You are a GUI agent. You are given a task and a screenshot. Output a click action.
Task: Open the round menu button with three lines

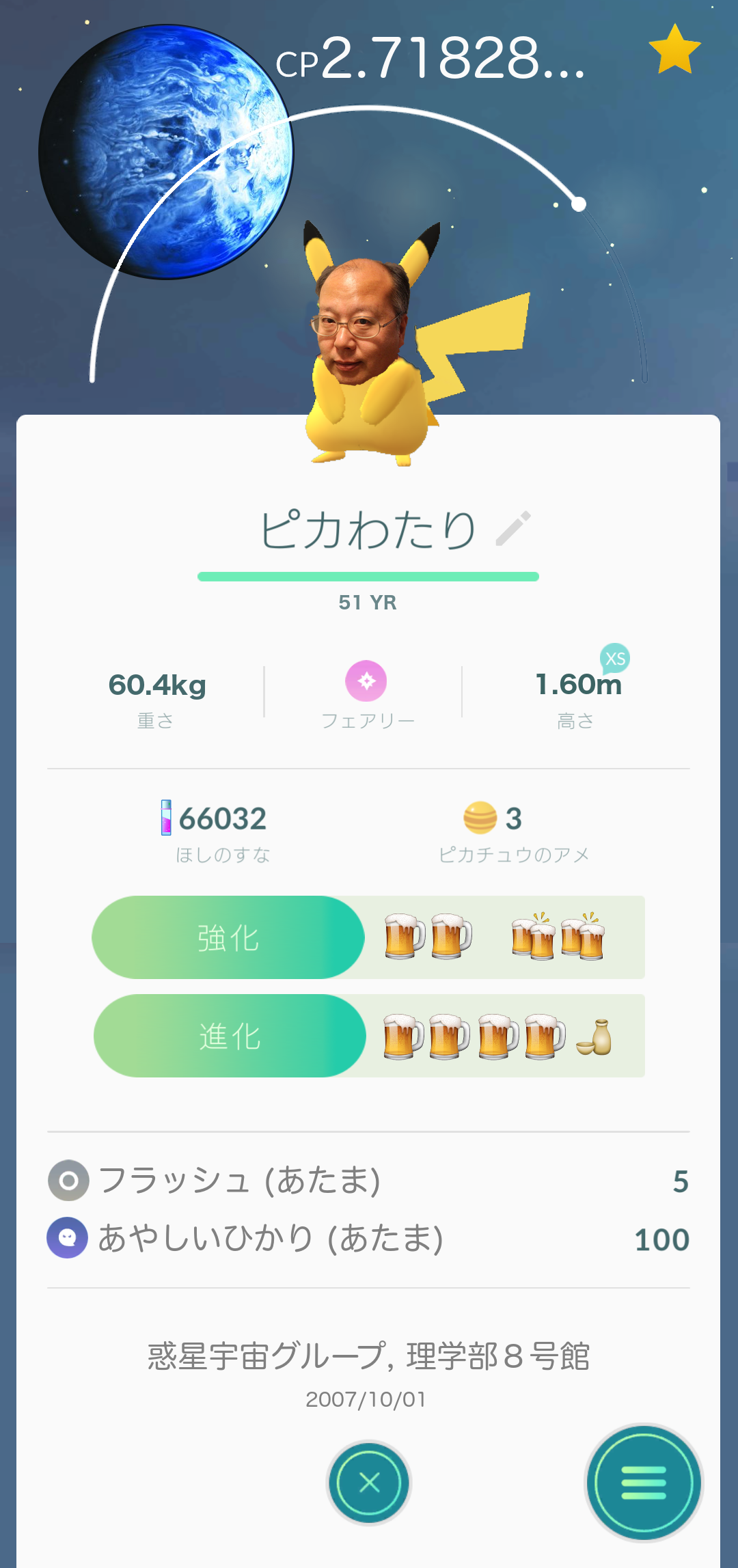644,1482
